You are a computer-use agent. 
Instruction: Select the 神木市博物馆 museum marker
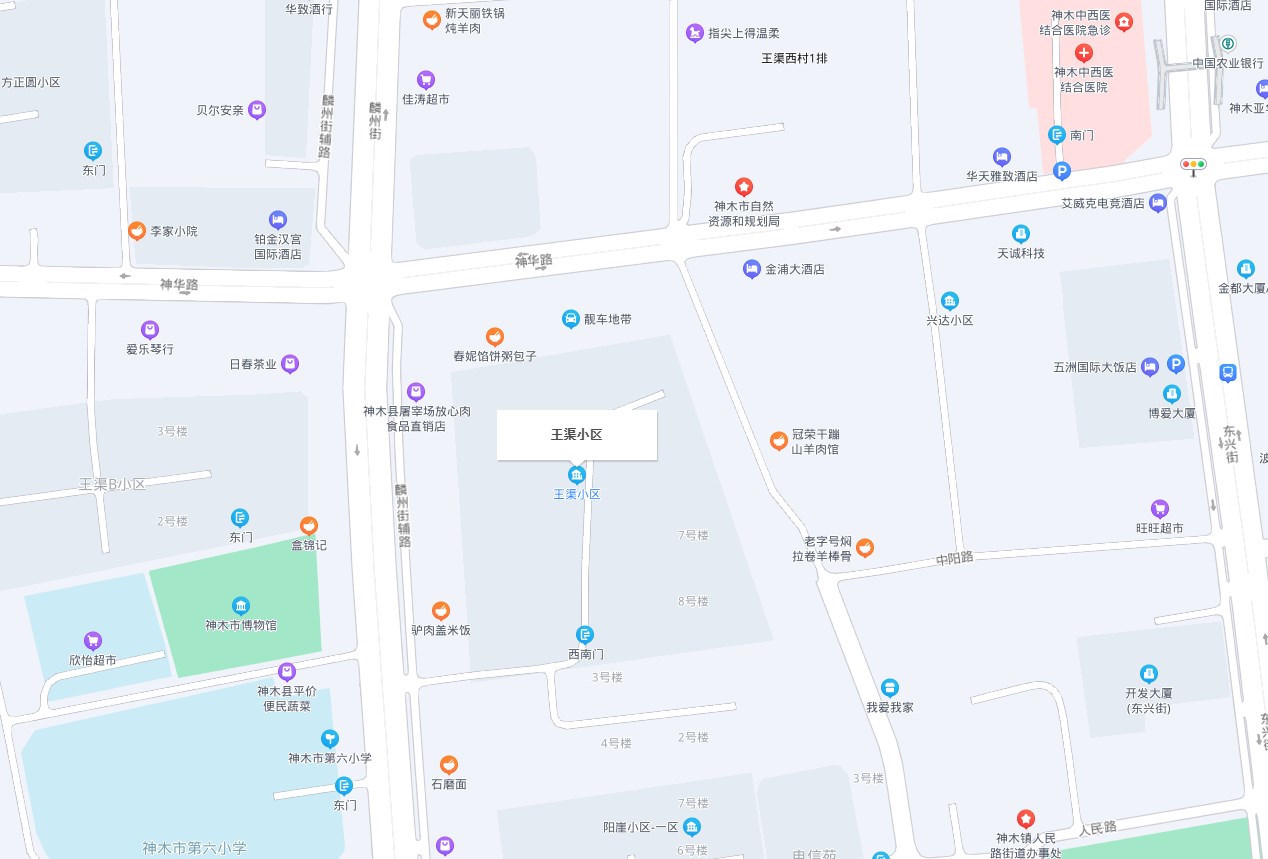(241, 606)
